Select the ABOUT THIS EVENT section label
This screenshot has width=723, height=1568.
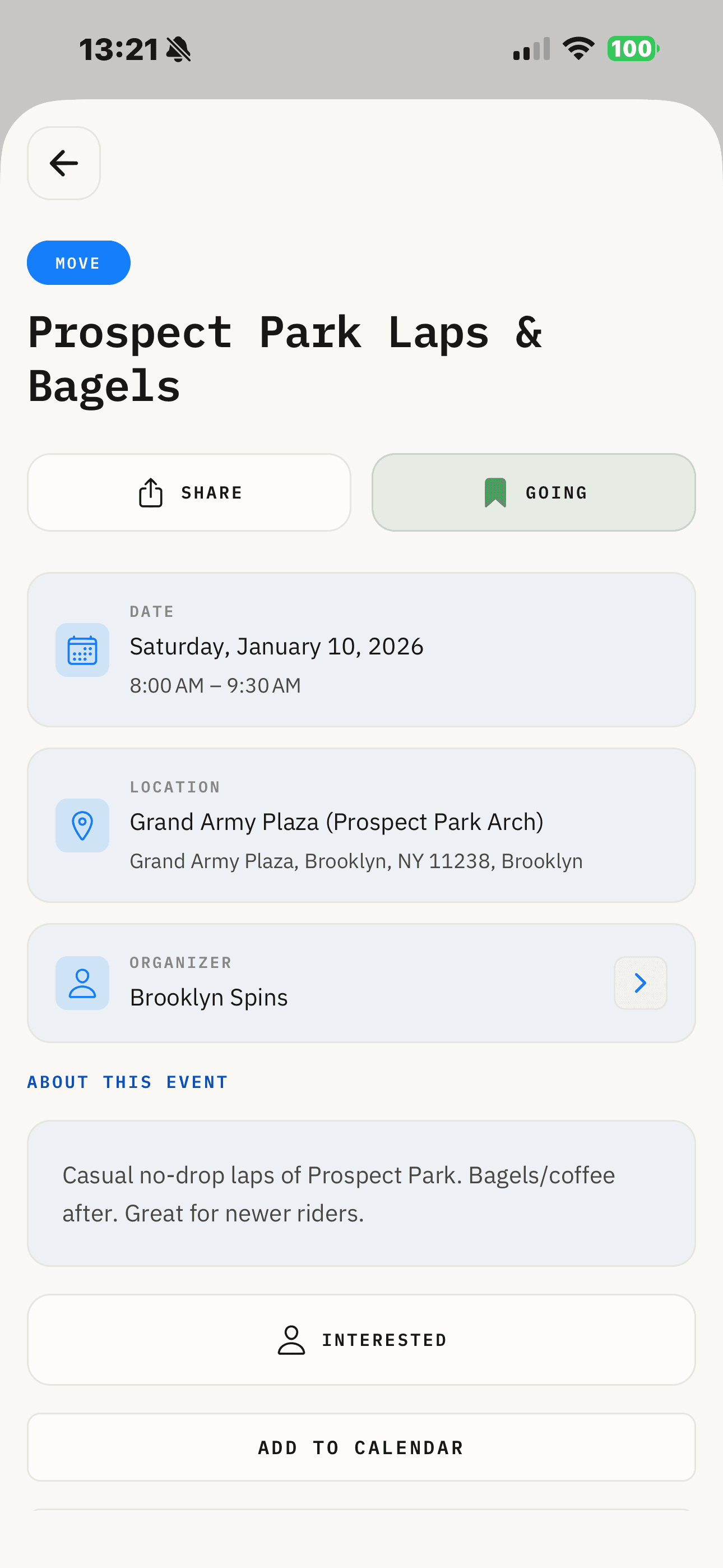pyautogui.click(x=127, y=1081)
